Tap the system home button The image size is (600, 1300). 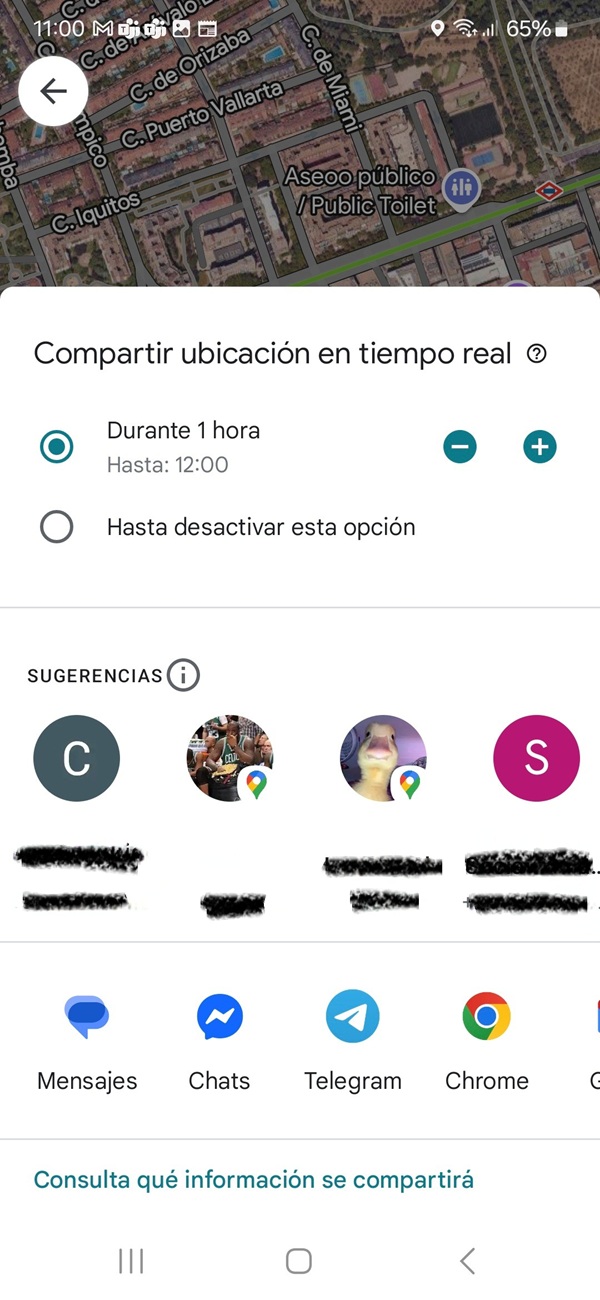pyautogui.click(x=299, y=1261)
